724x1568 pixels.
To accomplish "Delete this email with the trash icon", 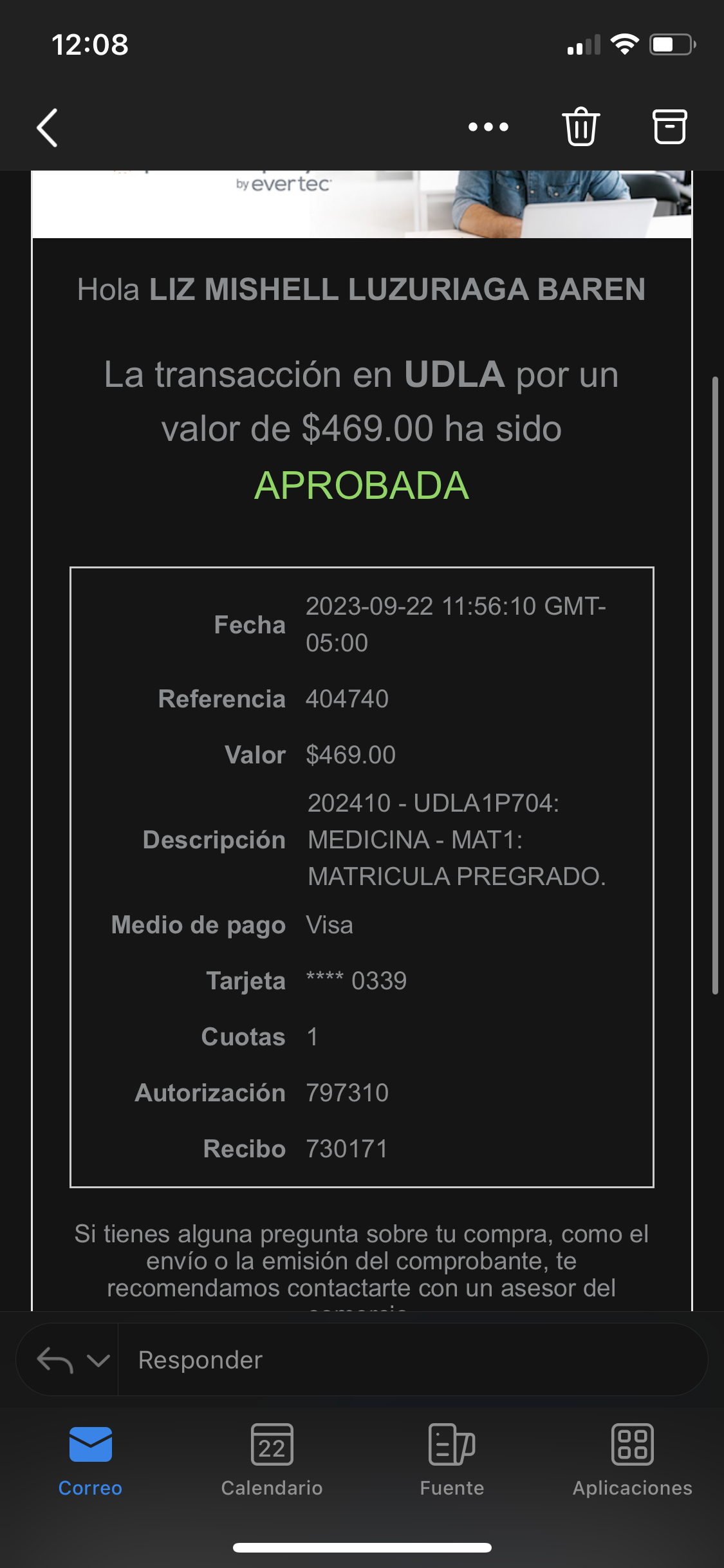I will [x=581, y=126].
